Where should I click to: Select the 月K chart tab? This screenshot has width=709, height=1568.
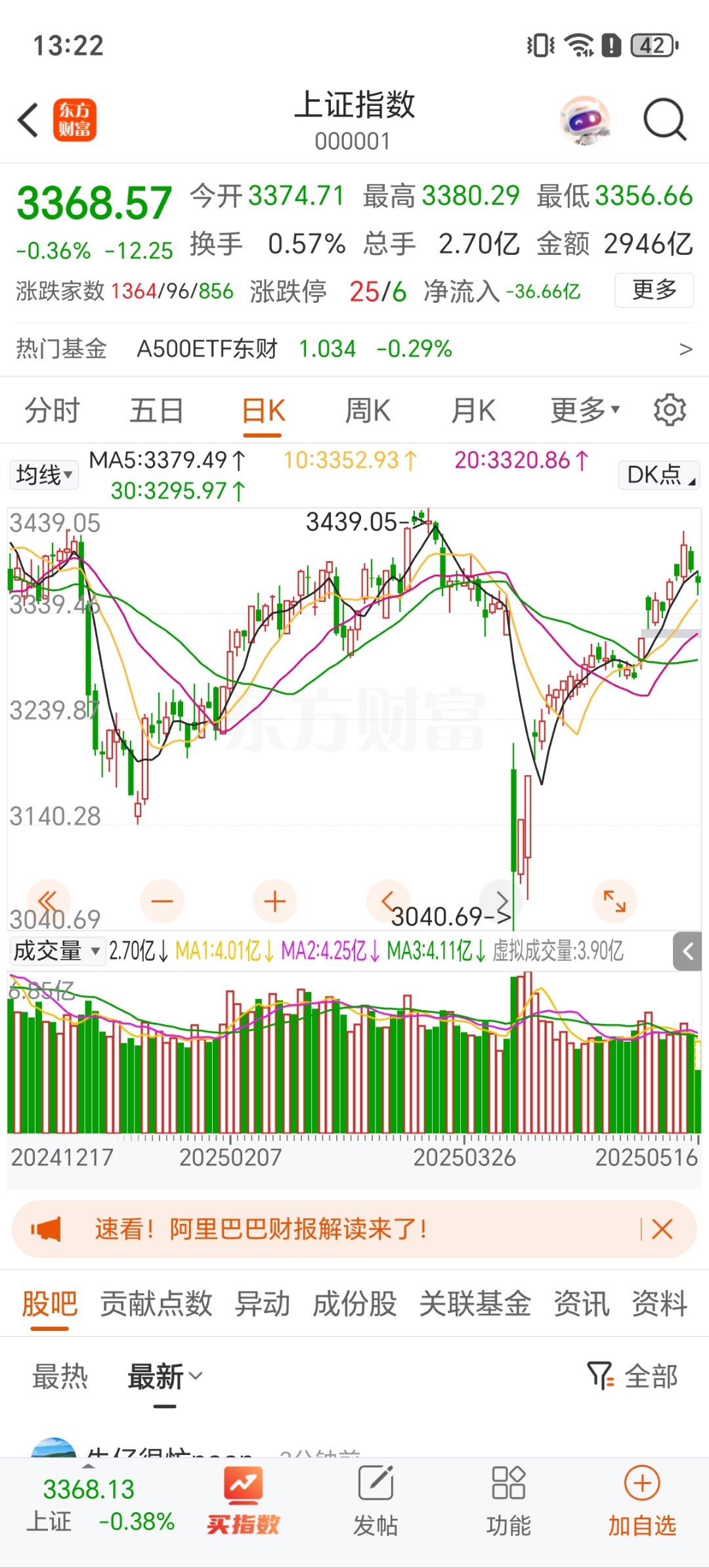pyautogui.click(x=473, y=411)
